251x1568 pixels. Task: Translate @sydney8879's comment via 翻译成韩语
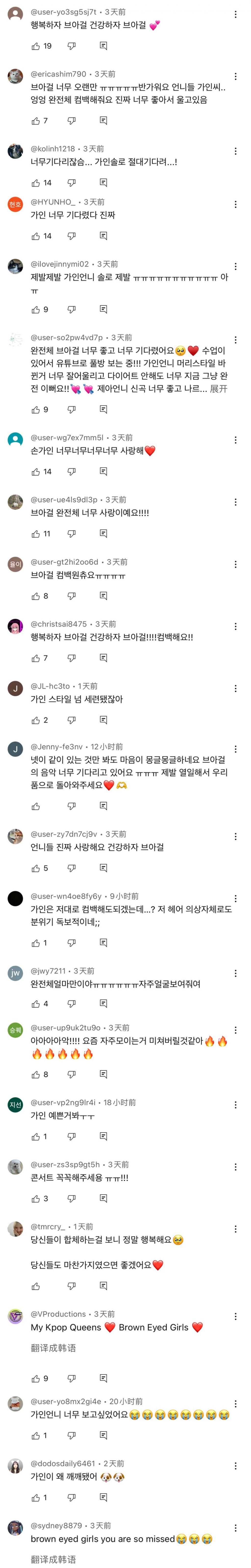(x=53, y=1559)
